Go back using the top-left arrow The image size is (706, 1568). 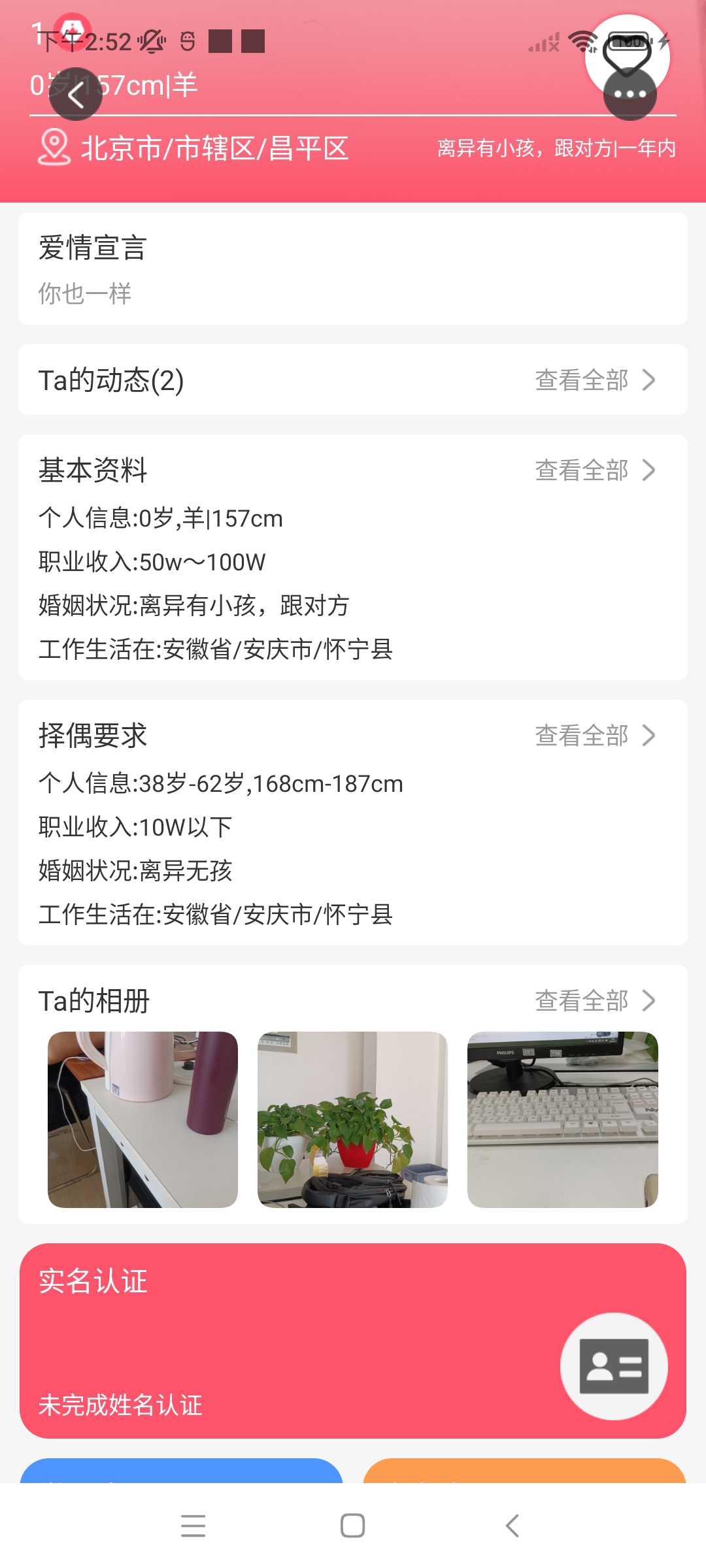(x=76, y=95)
